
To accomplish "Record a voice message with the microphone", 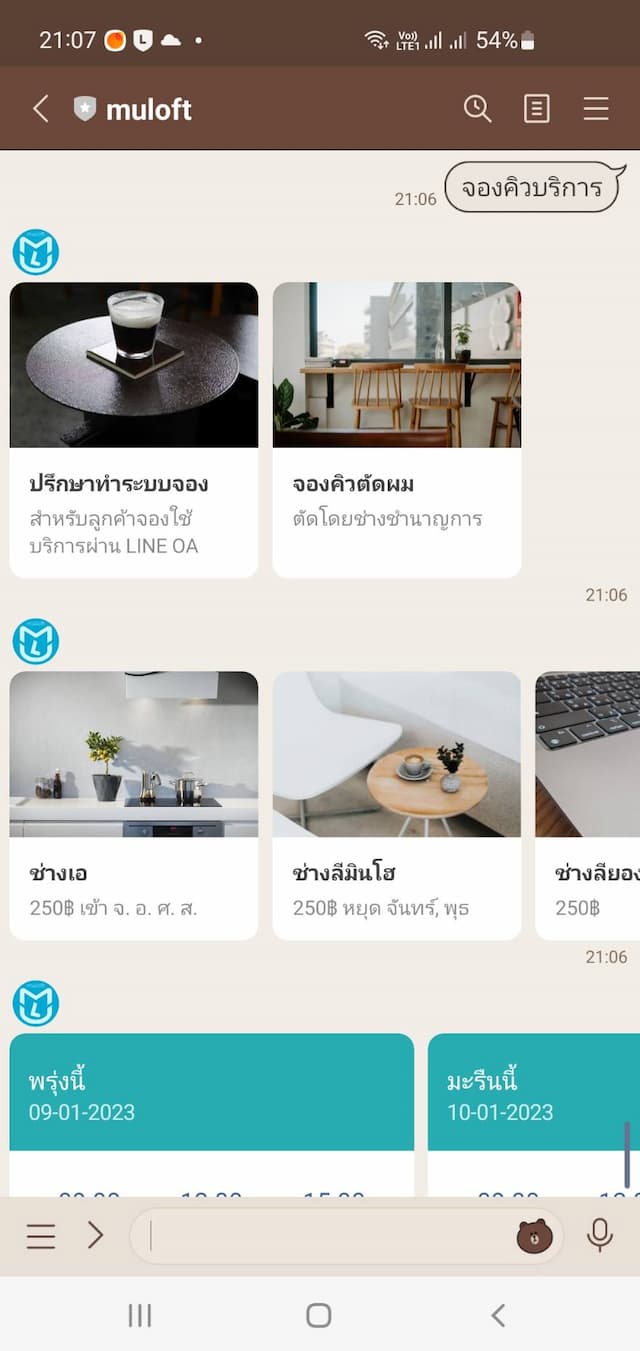I will (x=599, y=1236).
